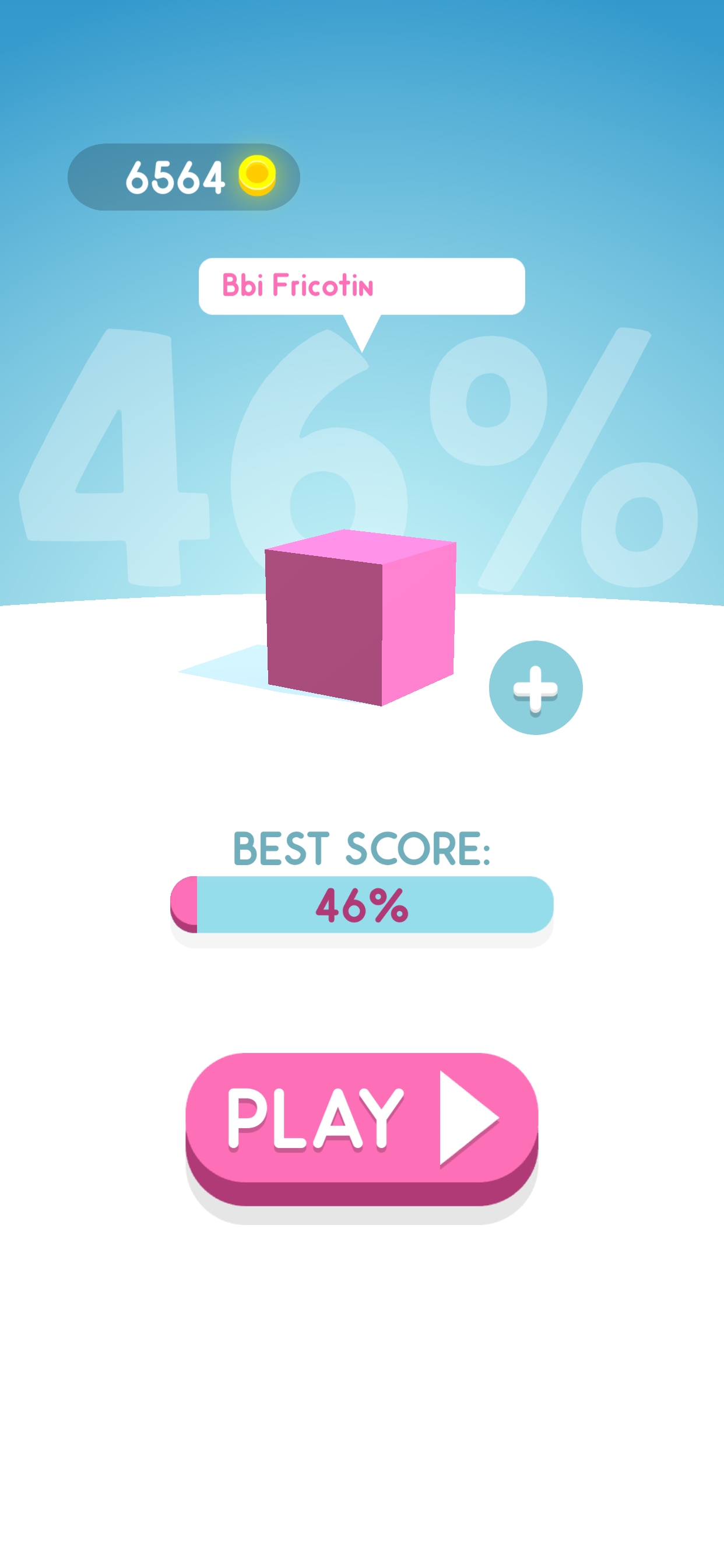The height and width of the screenshot is (1568, 724).
Task: Tap the 46% label inside the score bar
Action: 361,907
